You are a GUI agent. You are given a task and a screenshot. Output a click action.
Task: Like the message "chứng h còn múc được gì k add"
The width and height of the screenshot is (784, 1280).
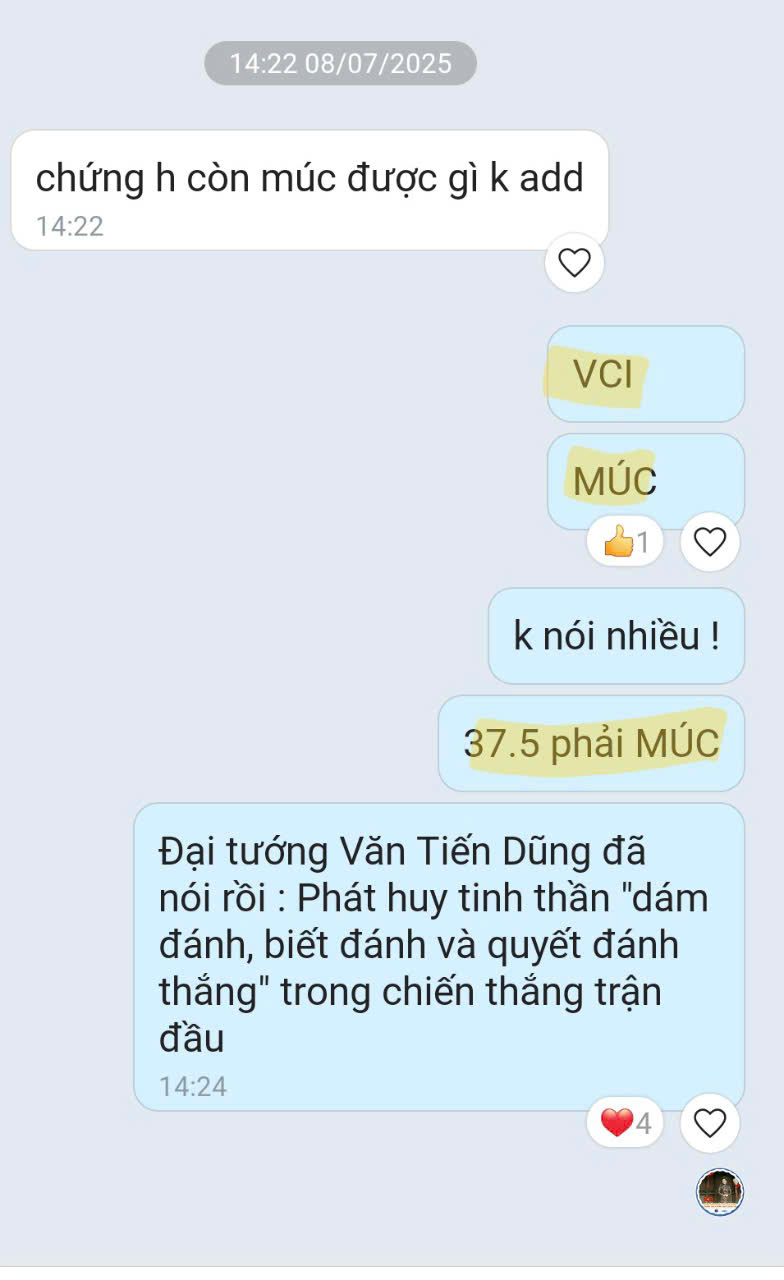click(574, 263)
